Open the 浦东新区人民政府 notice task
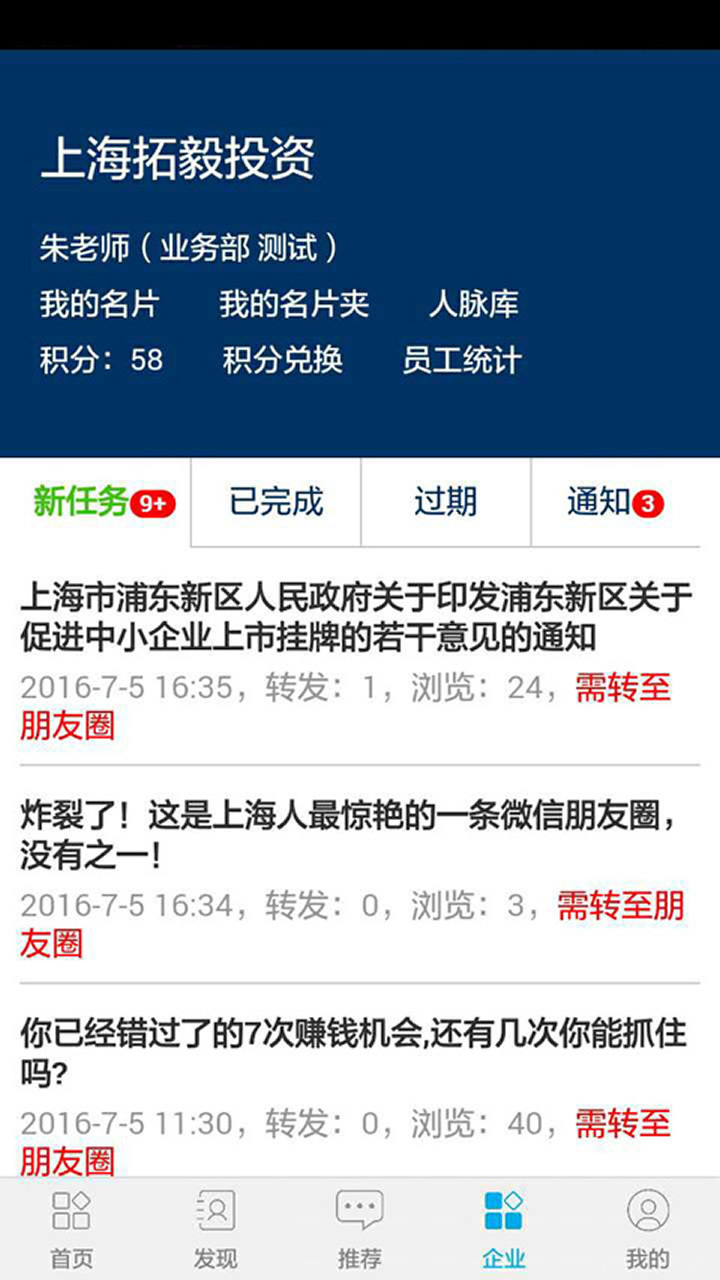 tap(356, 617)
